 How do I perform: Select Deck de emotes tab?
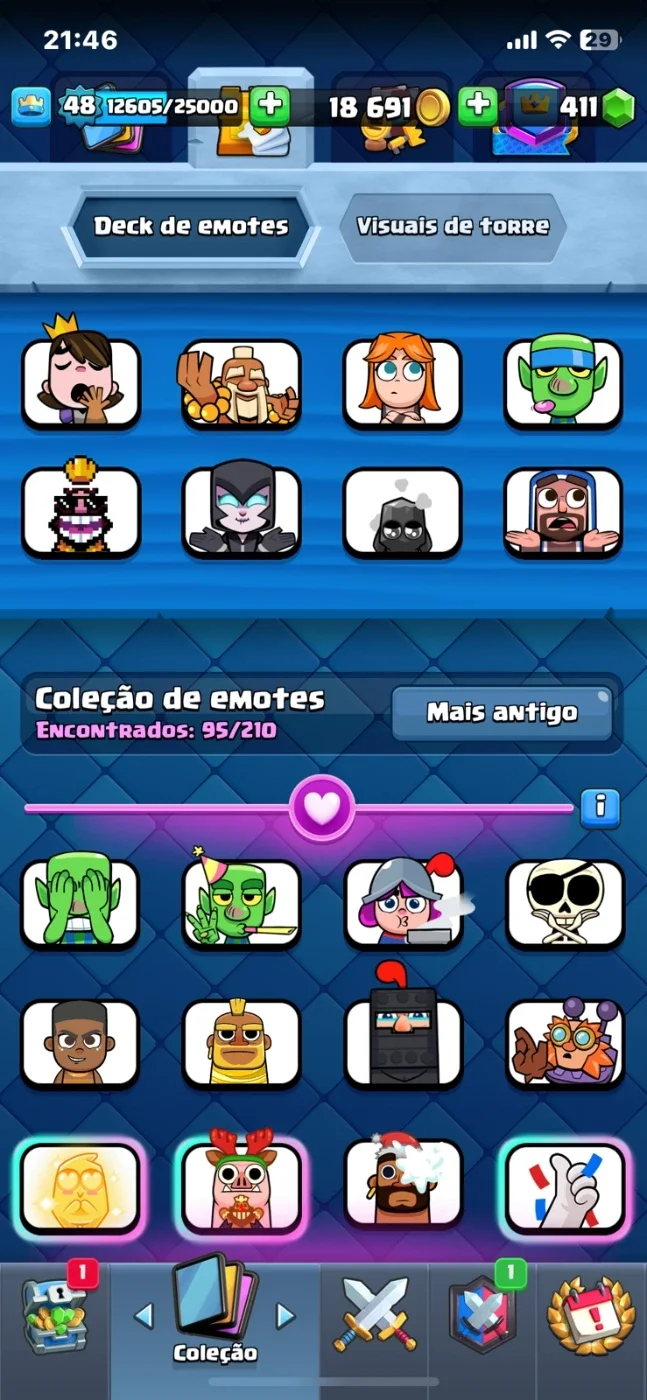click(x=191, y=226)
